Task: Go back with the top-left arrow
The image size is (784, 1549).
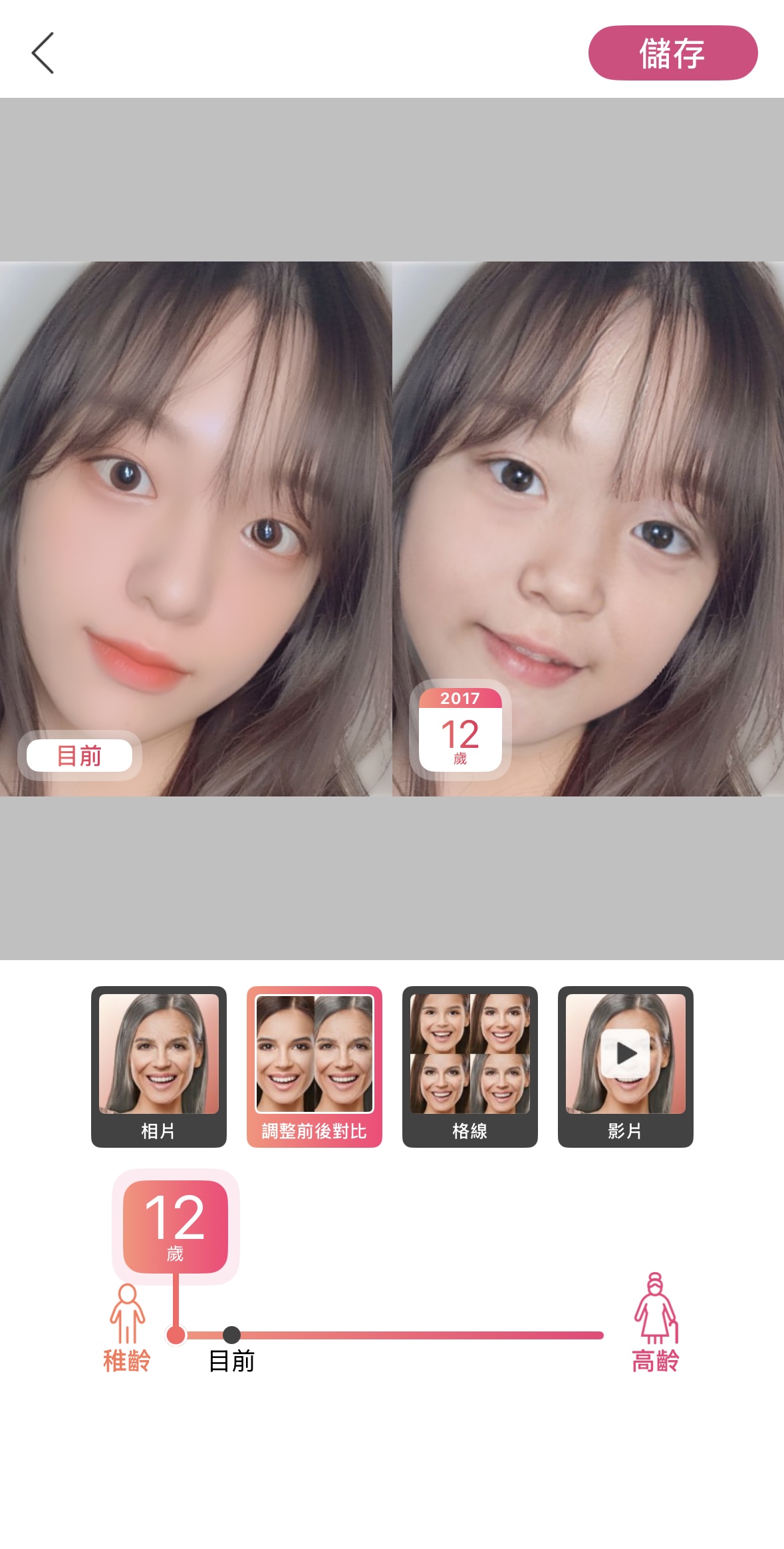Action: 43,53
